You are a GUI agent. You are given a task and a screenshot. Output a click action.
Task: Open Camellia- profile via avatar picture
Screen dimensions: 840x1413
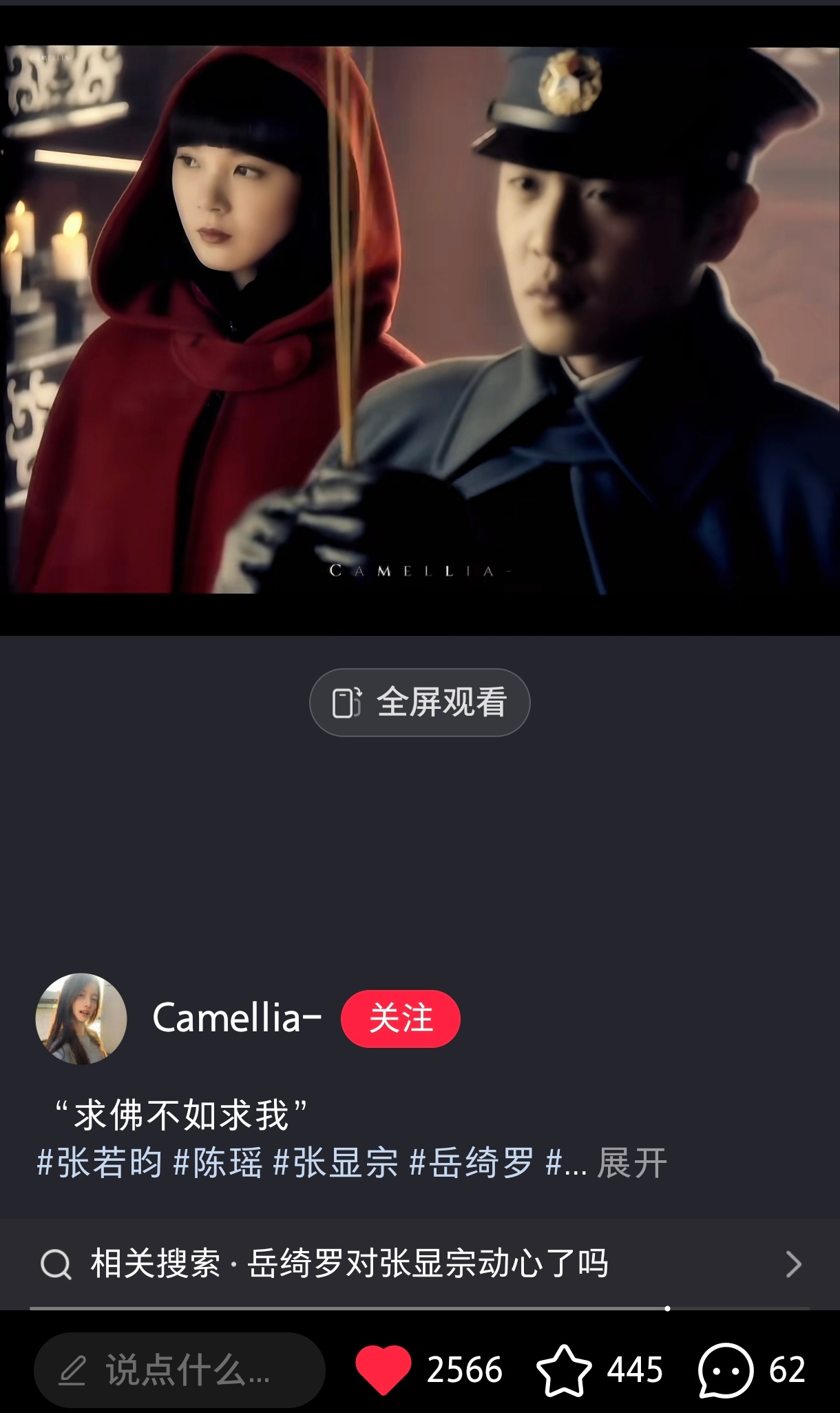81,1019
